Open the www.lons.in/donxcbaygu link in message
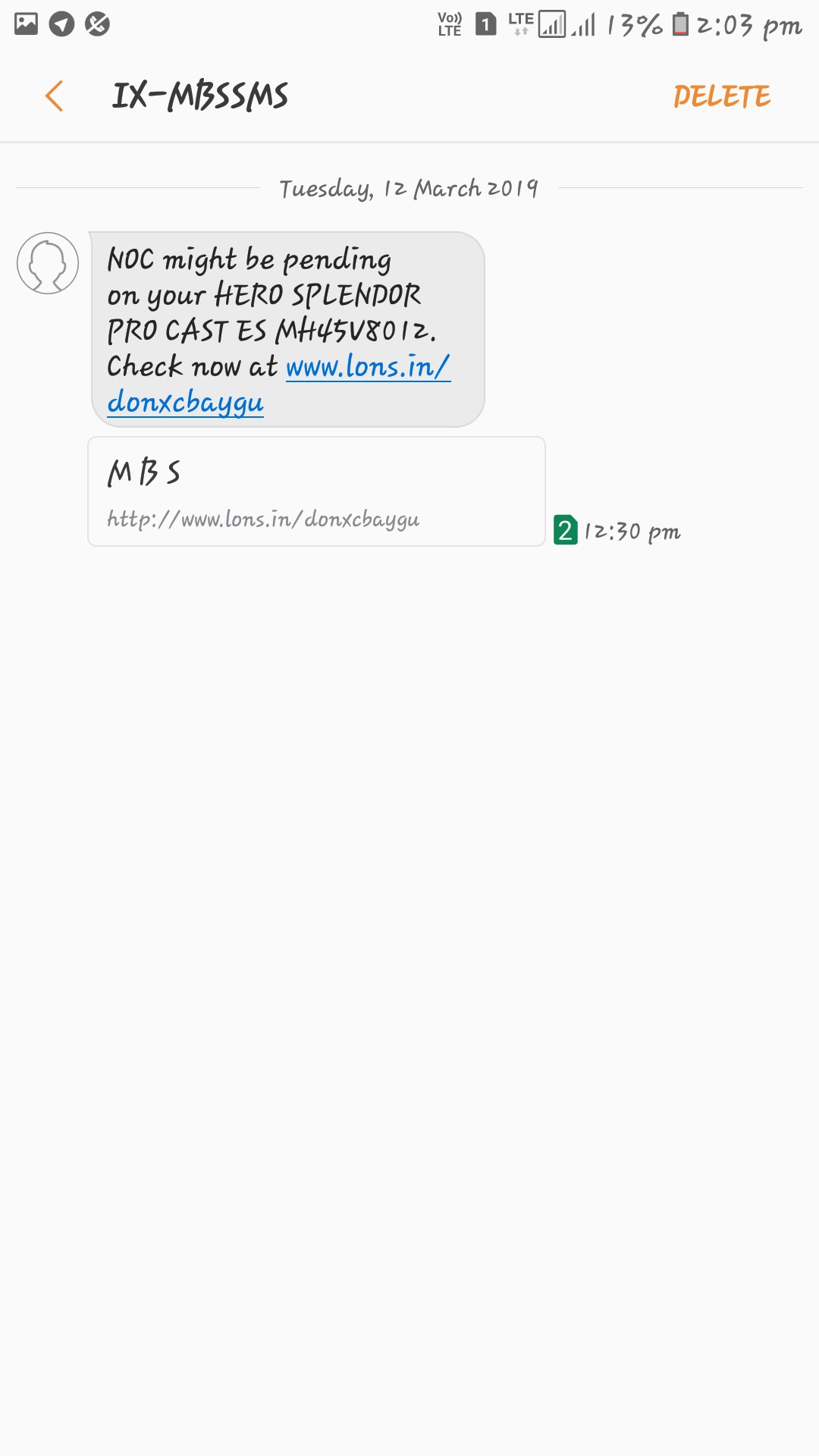Viewport: 819px width, 1456px height. (x=367, y=368)
